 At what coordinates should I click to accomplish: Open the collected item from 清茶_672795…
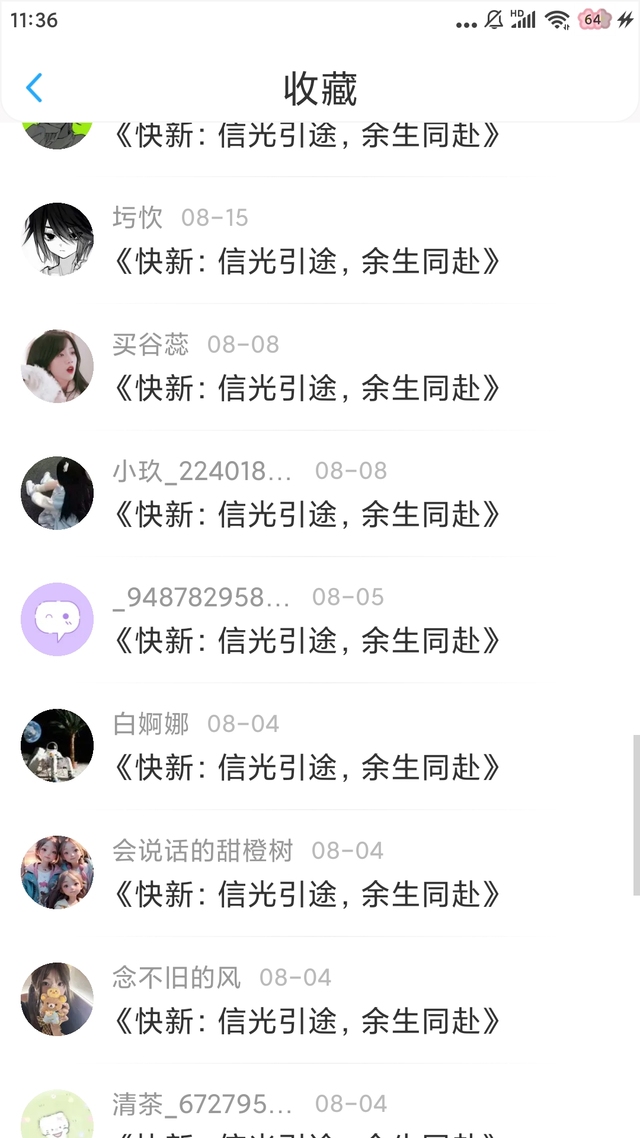[307, 1118]
